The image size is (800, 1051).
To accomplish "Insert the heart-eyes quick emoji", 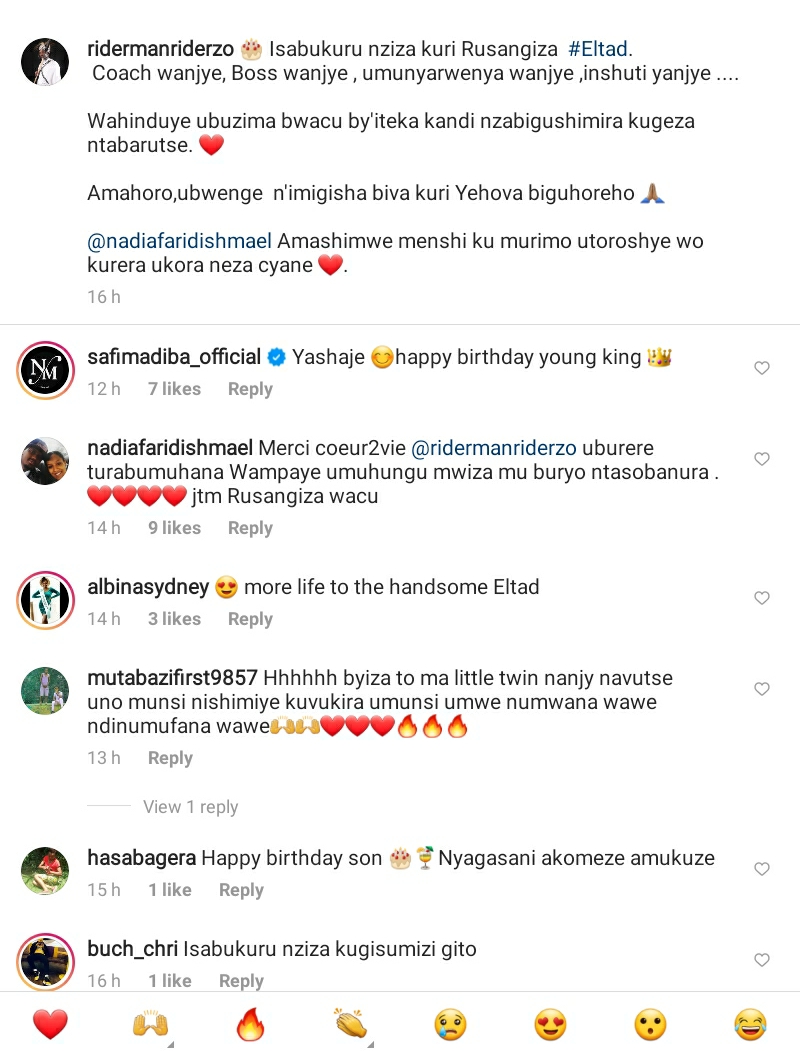I will (x=550, y=1024).
